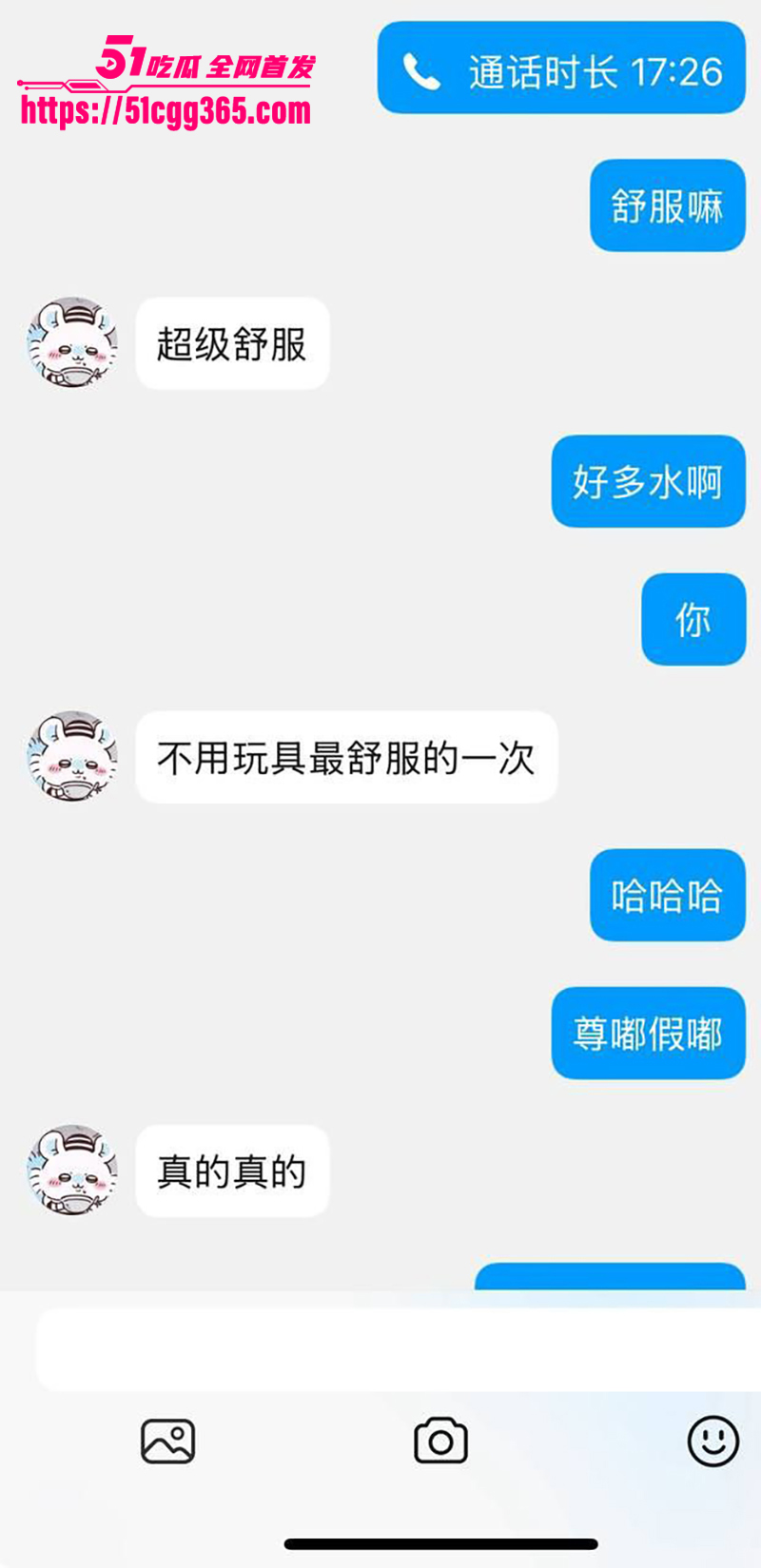Tap the 好多水啊 blue message
The image size is (761, 1568).
tap(648, 481)
